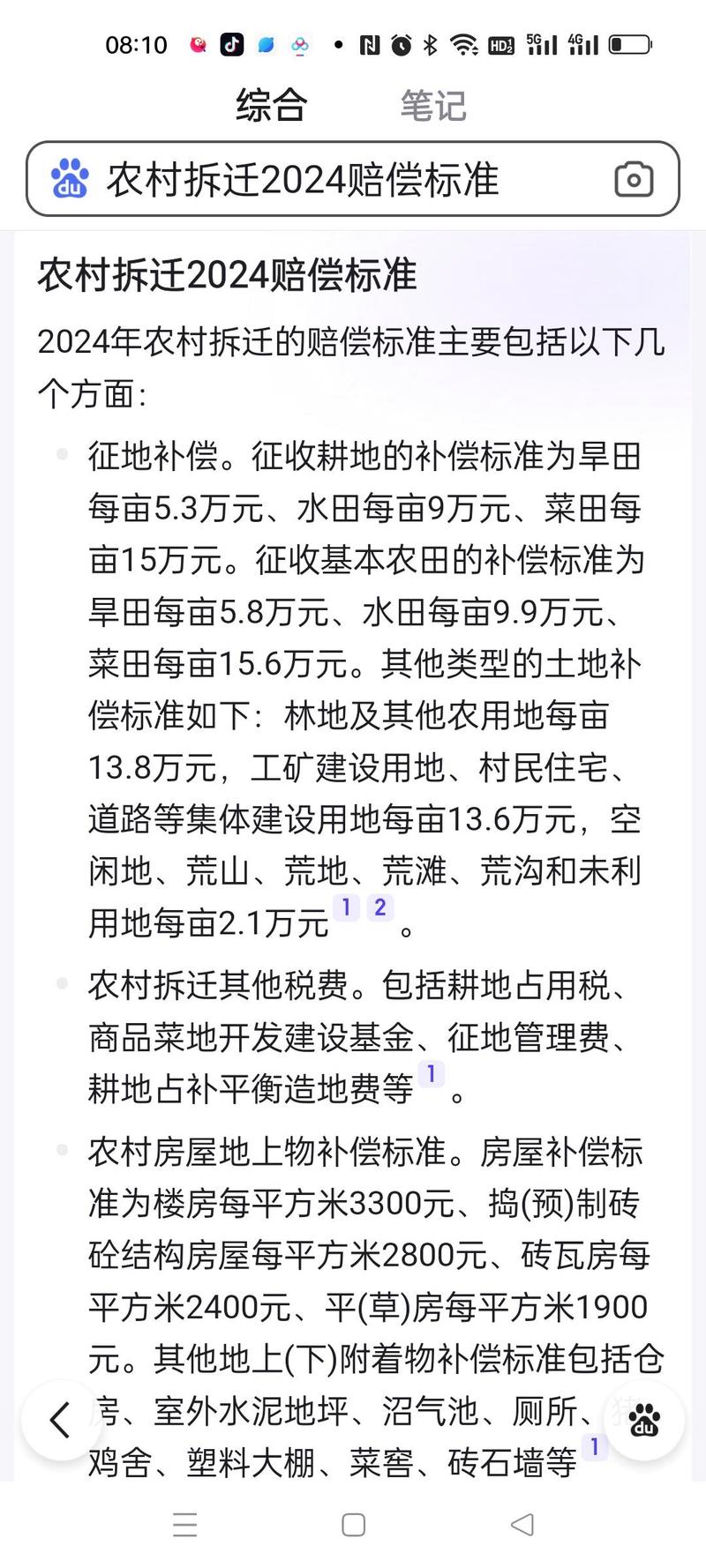Select the 综合 tab

point(270,105)
